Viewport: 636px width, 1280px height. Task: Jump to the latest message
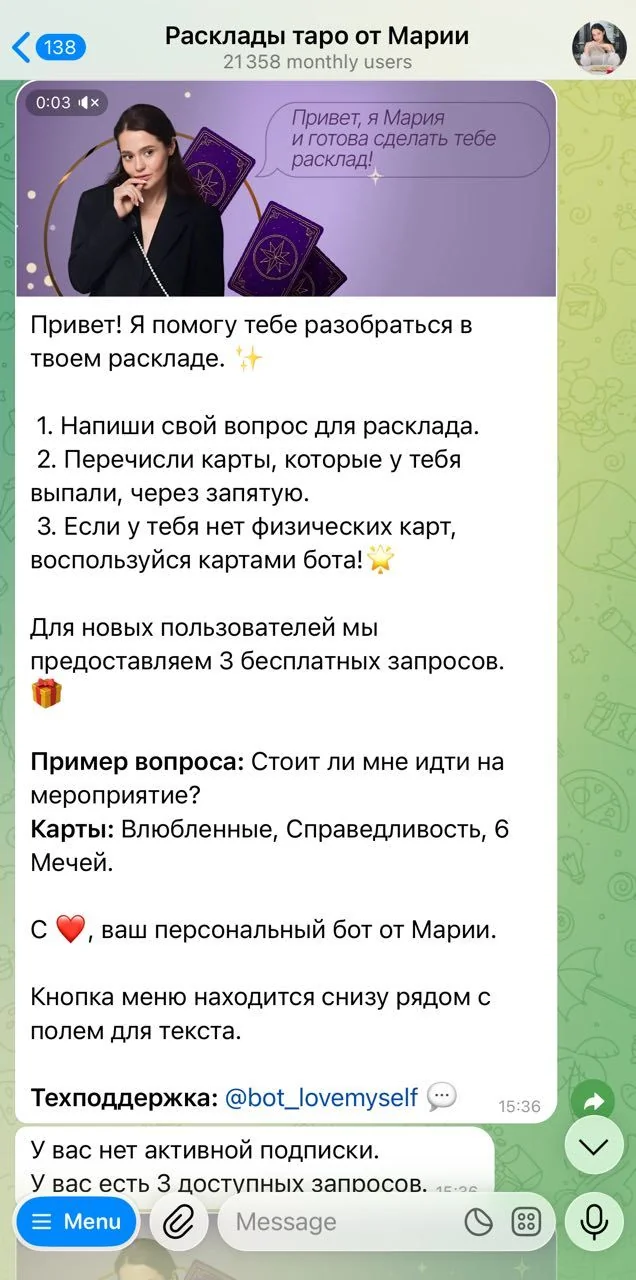click(594, 1146)
